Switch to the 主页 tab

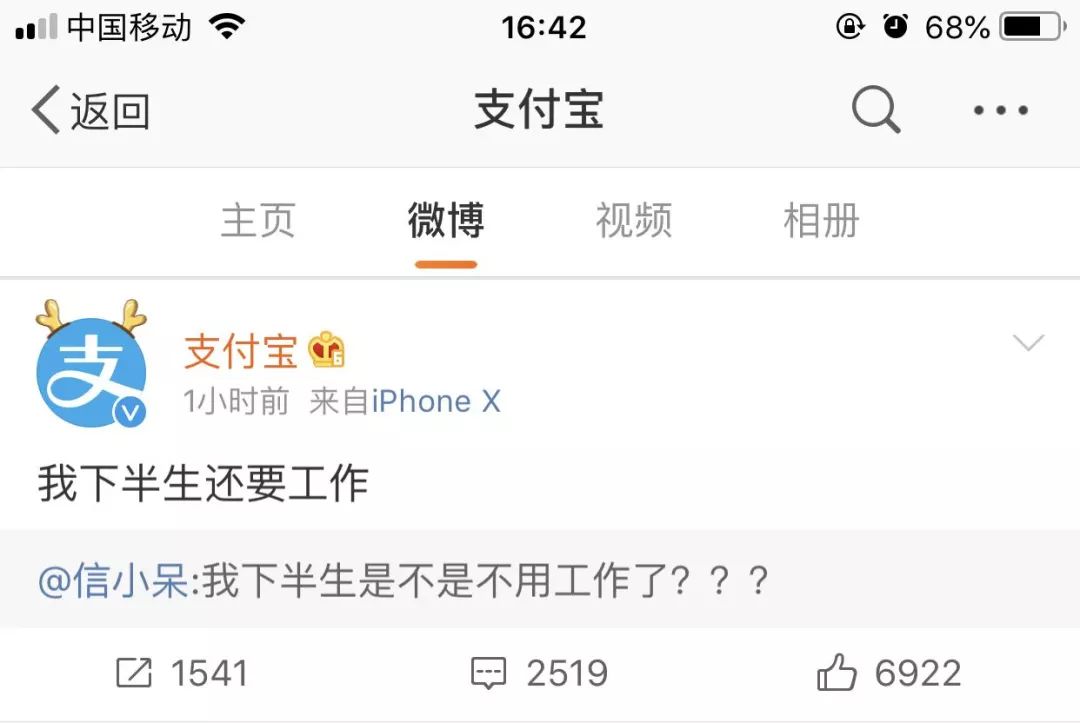pyautogui.click(x=257, y=220)
